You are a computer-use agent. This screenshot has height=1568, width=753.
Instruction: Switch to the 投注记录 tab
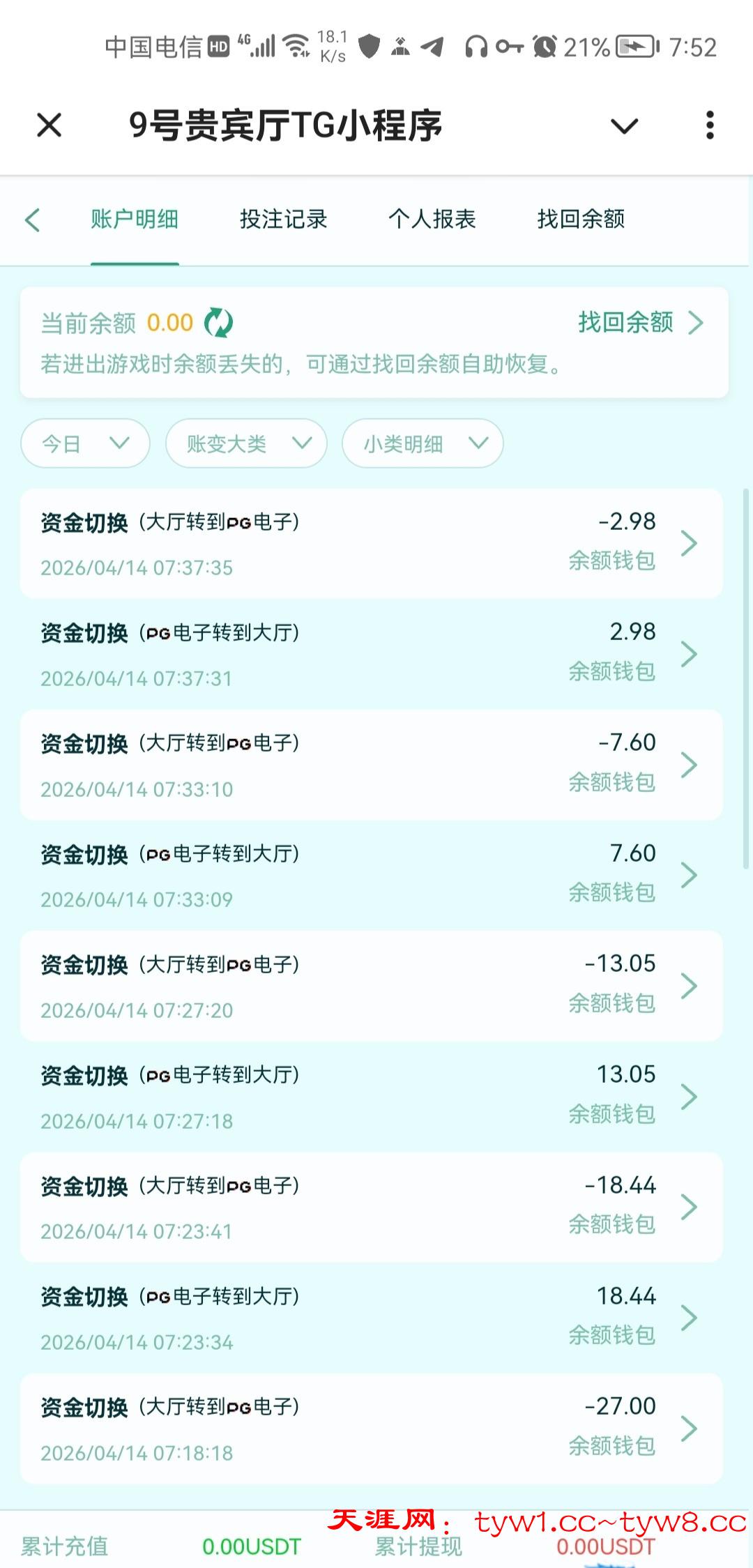(x=283, y=220)
